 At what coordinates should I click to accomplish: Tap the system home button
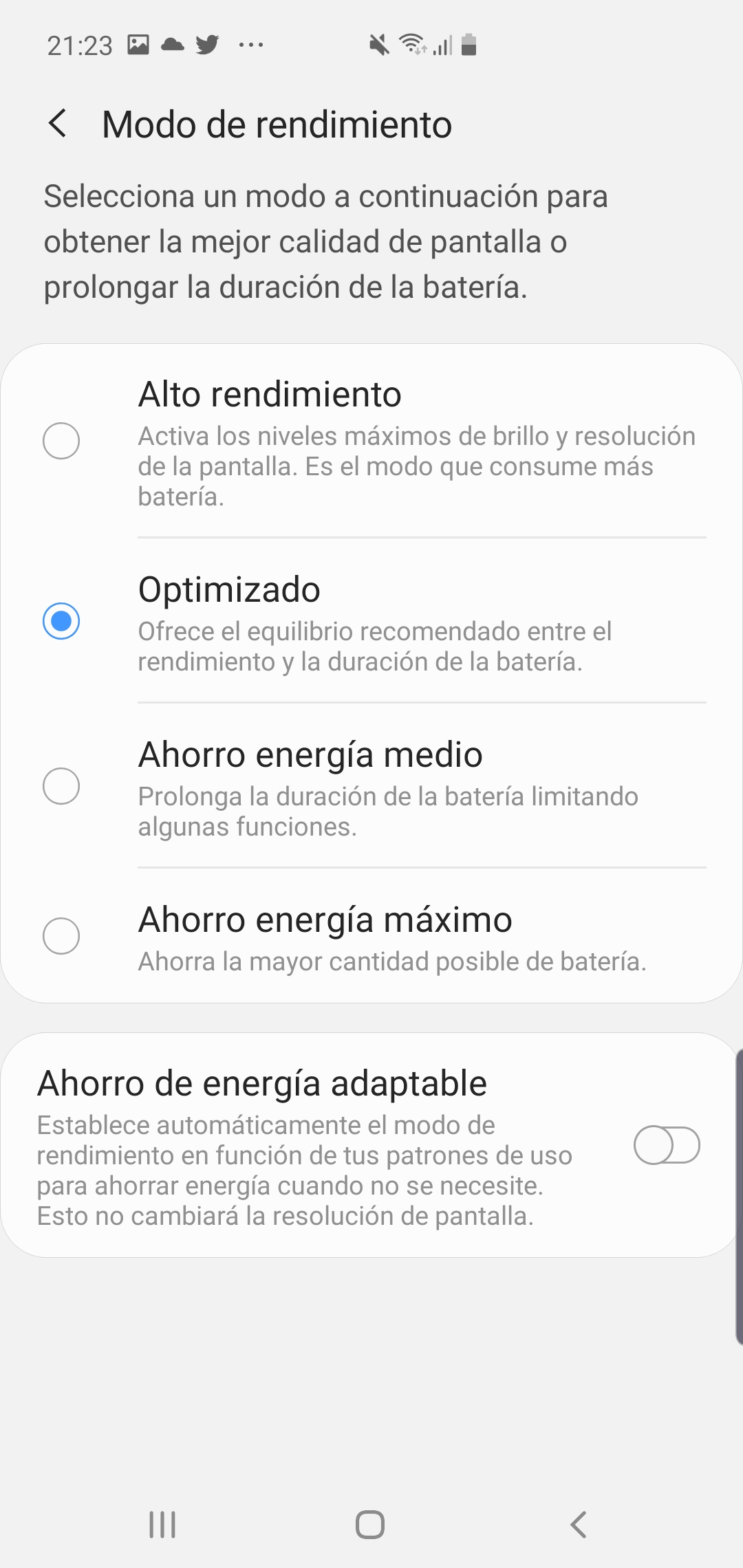click(x=370, y=1525)
